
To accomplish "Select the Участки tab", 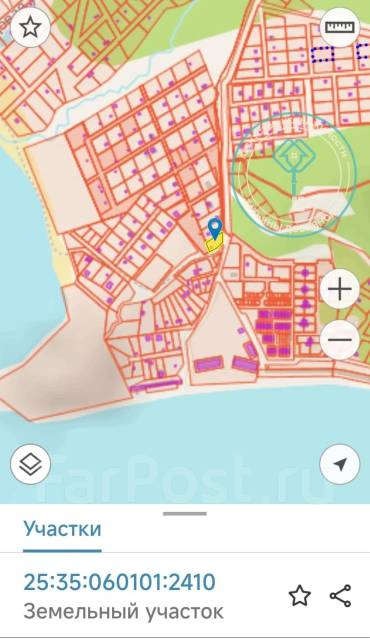I will [x=62, y=529].
